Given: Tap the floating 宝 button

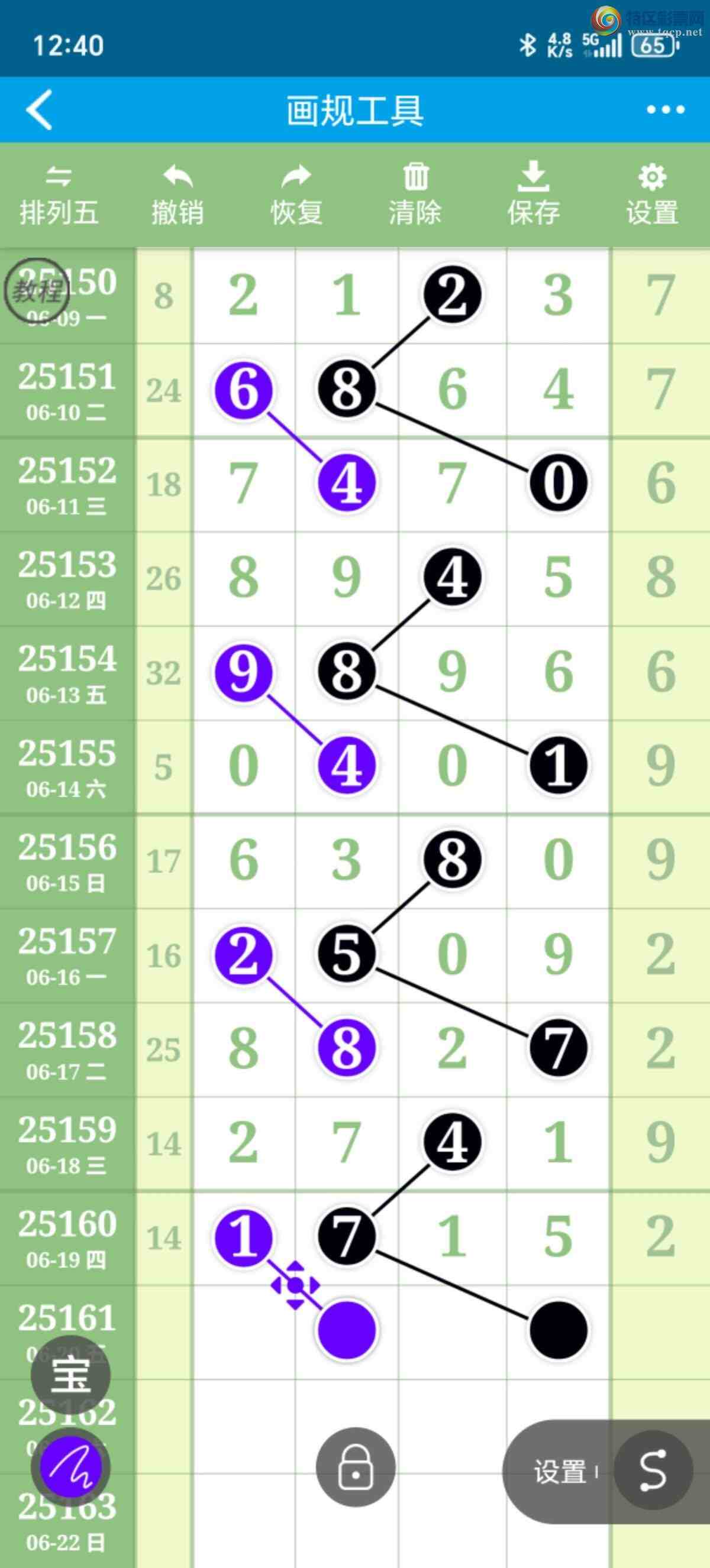Looking at the screenshot, I should coord(70,1375).
